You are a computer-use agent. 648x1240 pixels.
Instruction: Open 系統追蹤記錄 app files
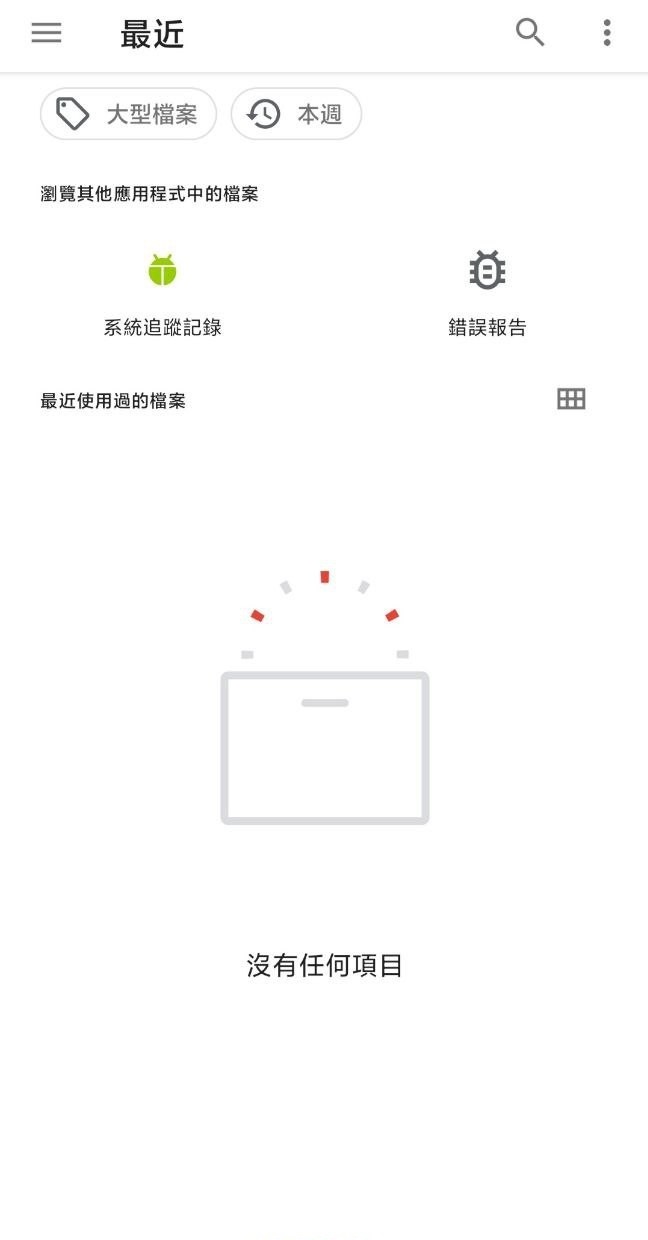(162, 292)
